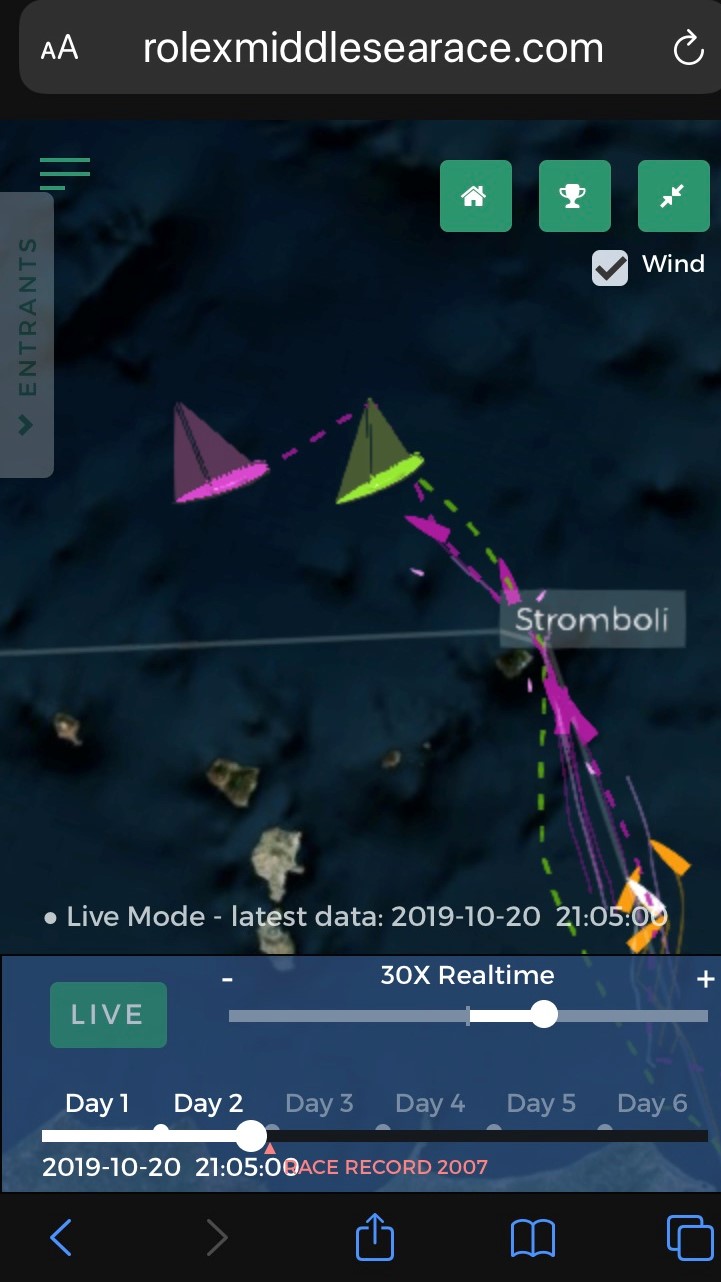Reload the page in Safari
Image resolution: width=721 pixels, height=1282 pixels.
point(688,49)
